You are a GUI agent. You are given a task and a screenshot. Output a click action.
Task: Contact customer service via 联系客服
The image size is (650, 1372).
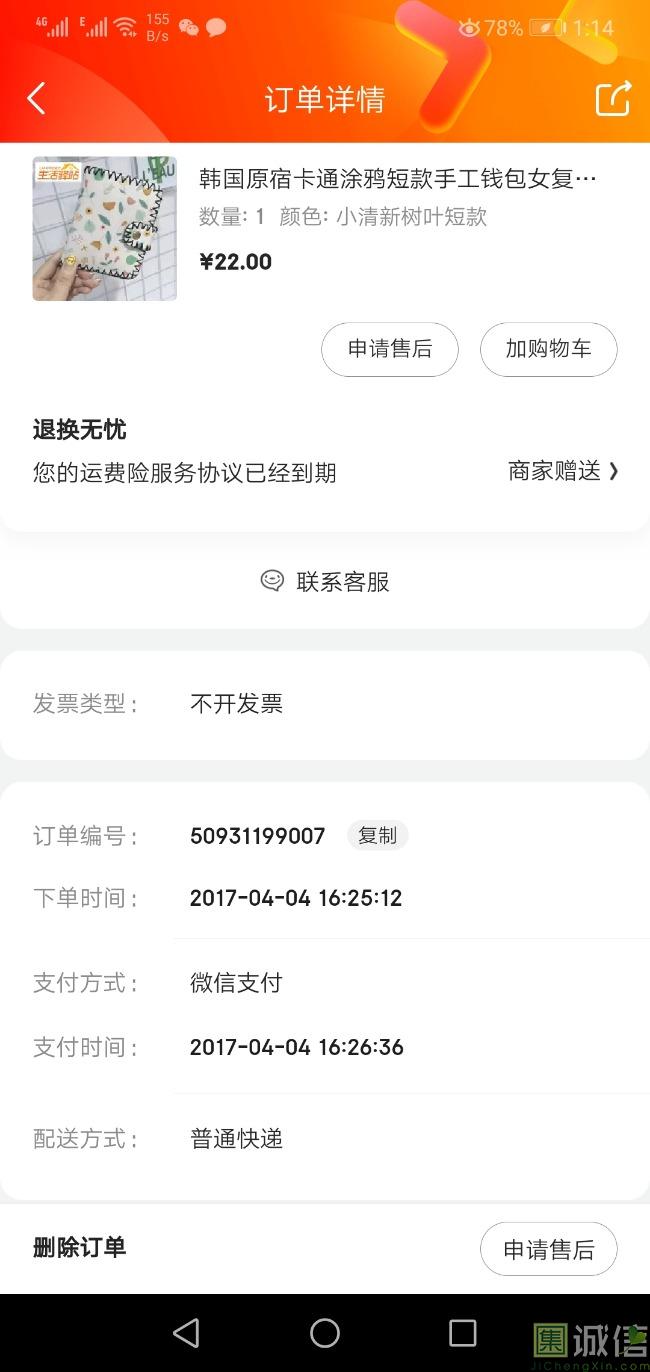[x=325, y=581]
